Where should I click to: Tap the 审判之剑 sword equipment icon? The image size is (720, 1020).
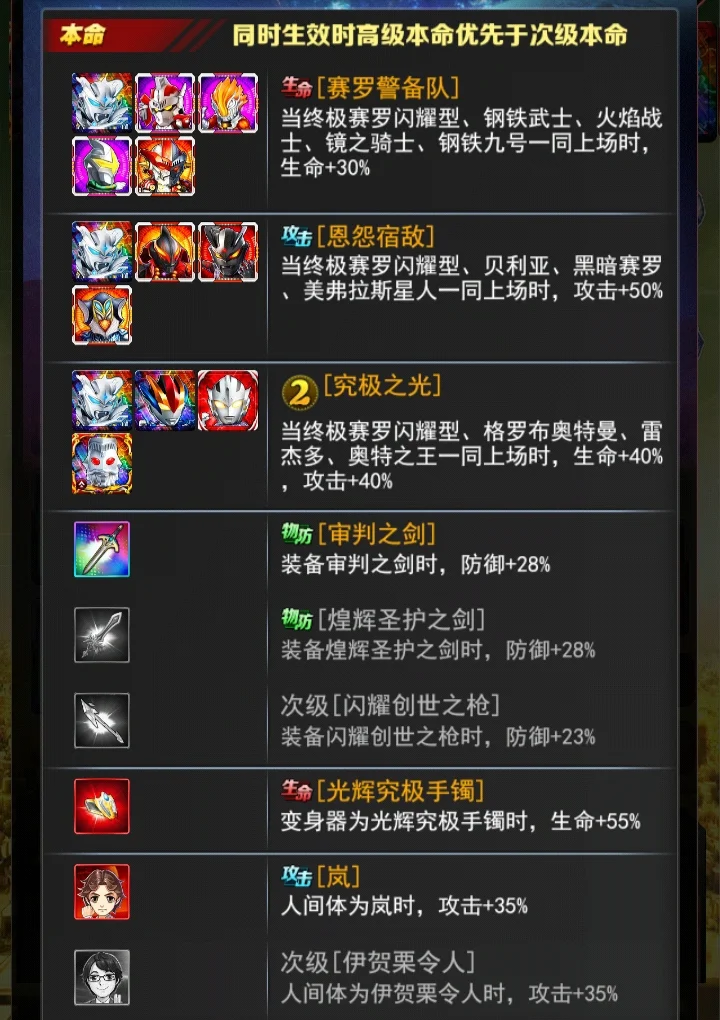tap(102, 549)
